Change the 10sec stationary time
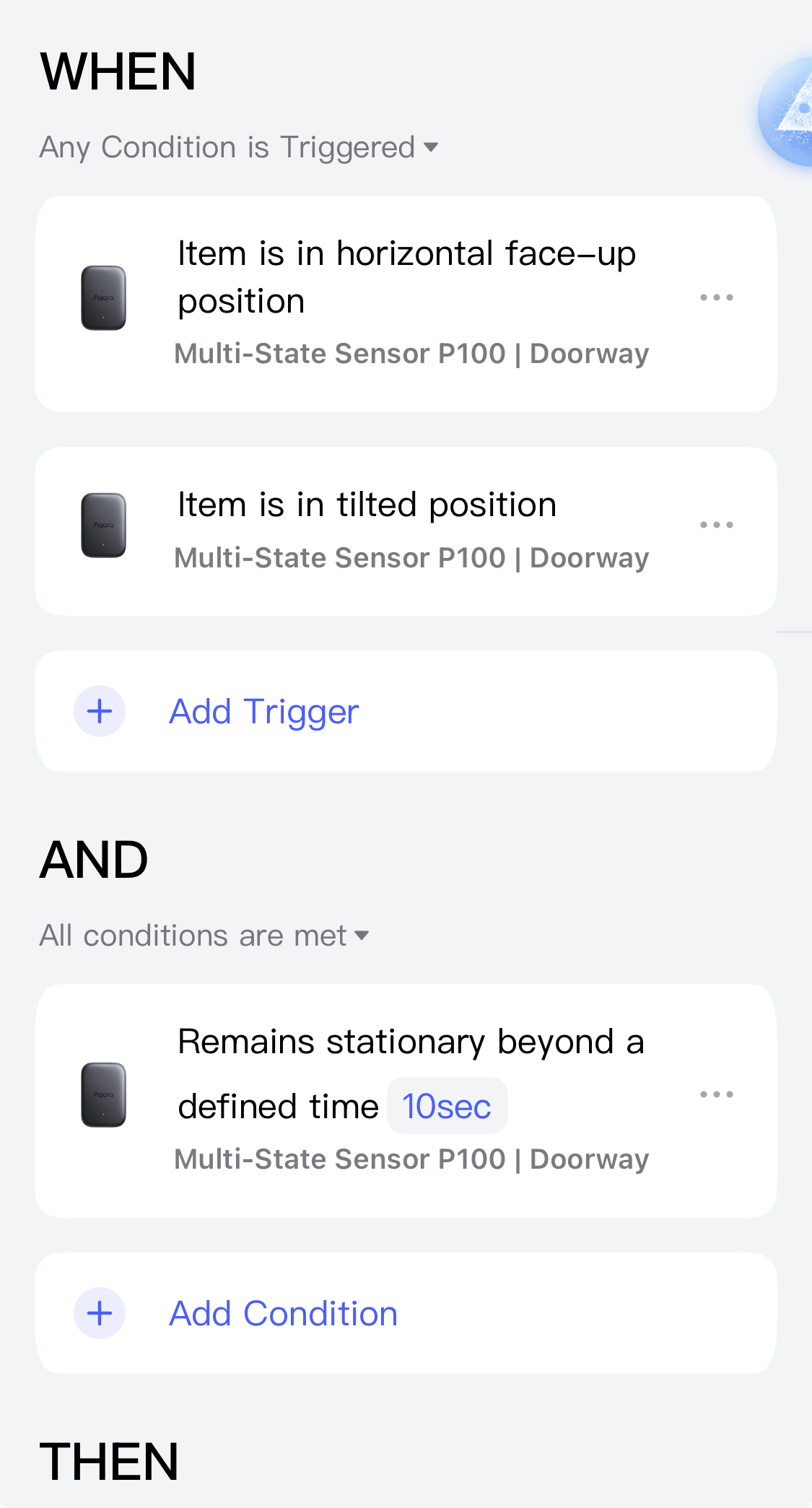This screenshot has width=812, height=1508. [447, 1106]
